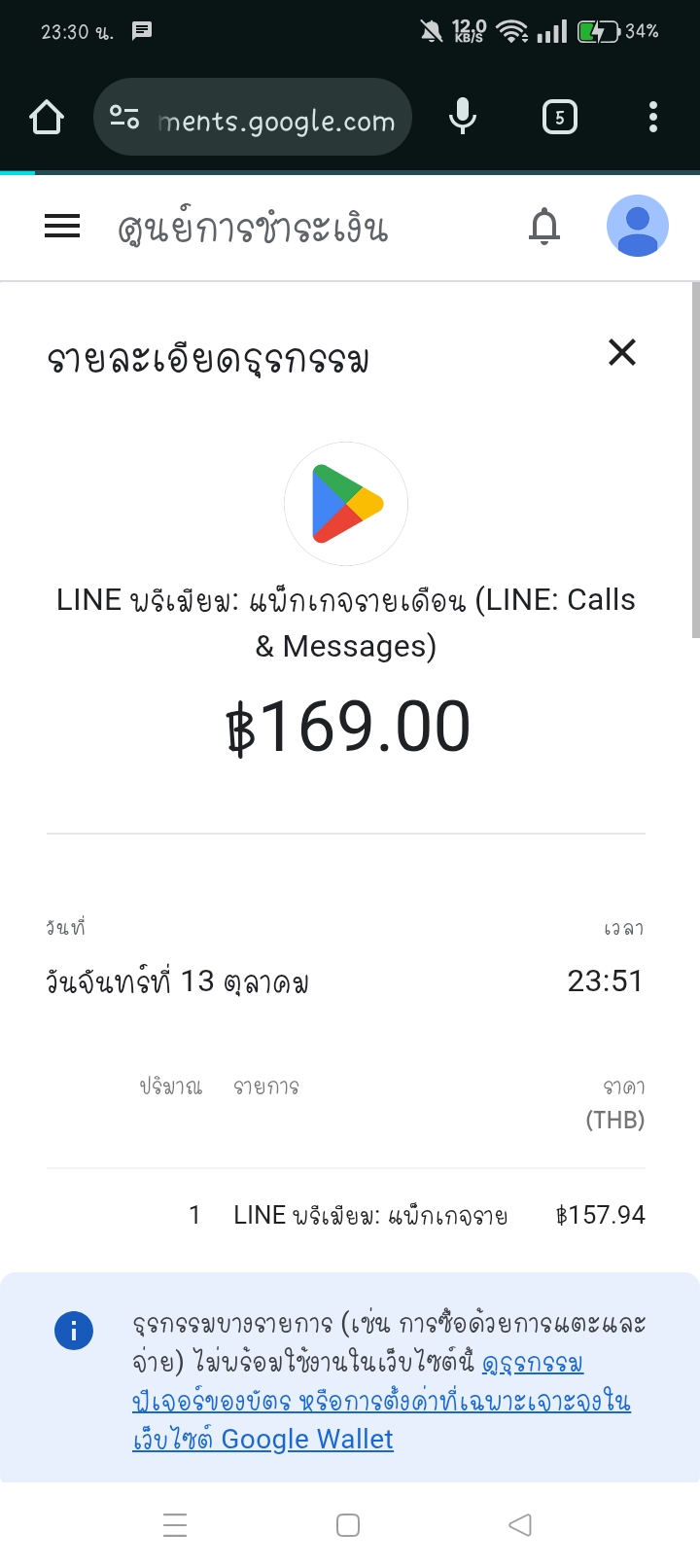The image size is (700, 1568).
Task: View site information icon in address bar
Action: click(124, 118)
